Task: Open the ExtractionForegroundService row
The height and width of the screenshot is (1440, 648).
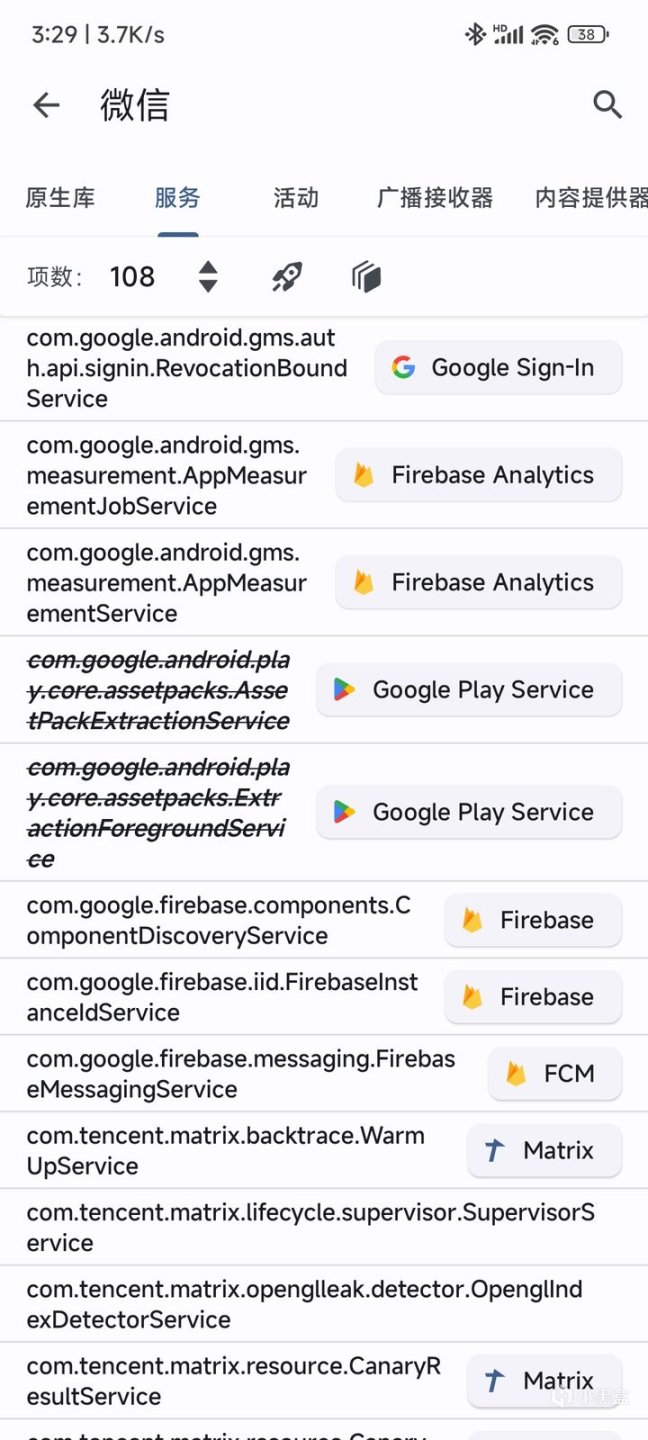Action: [160, 812]
